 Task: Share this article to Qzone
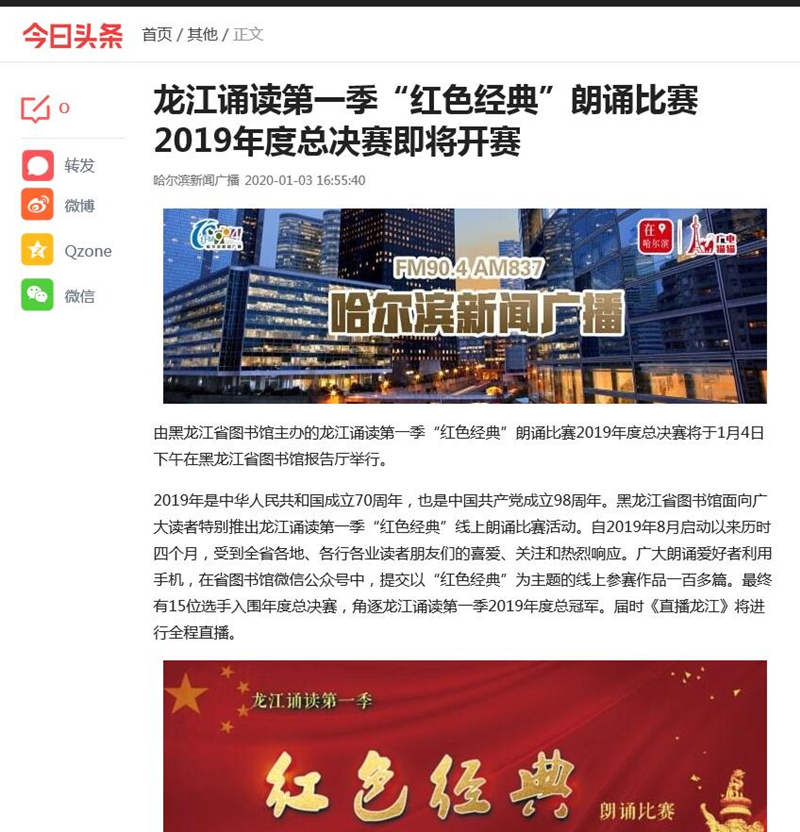[x=38, y=250]
